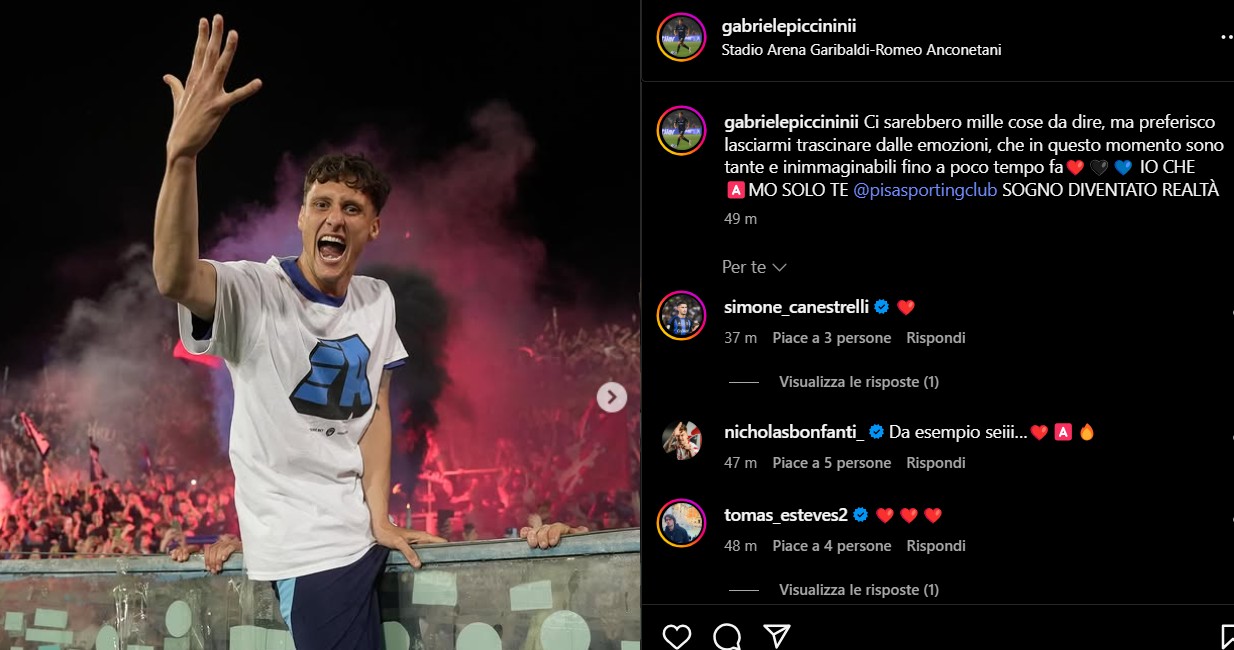Screen dimensions: 1234x650
Task: View replies under tomas_esteves2's comment
Action: [858, 590]
